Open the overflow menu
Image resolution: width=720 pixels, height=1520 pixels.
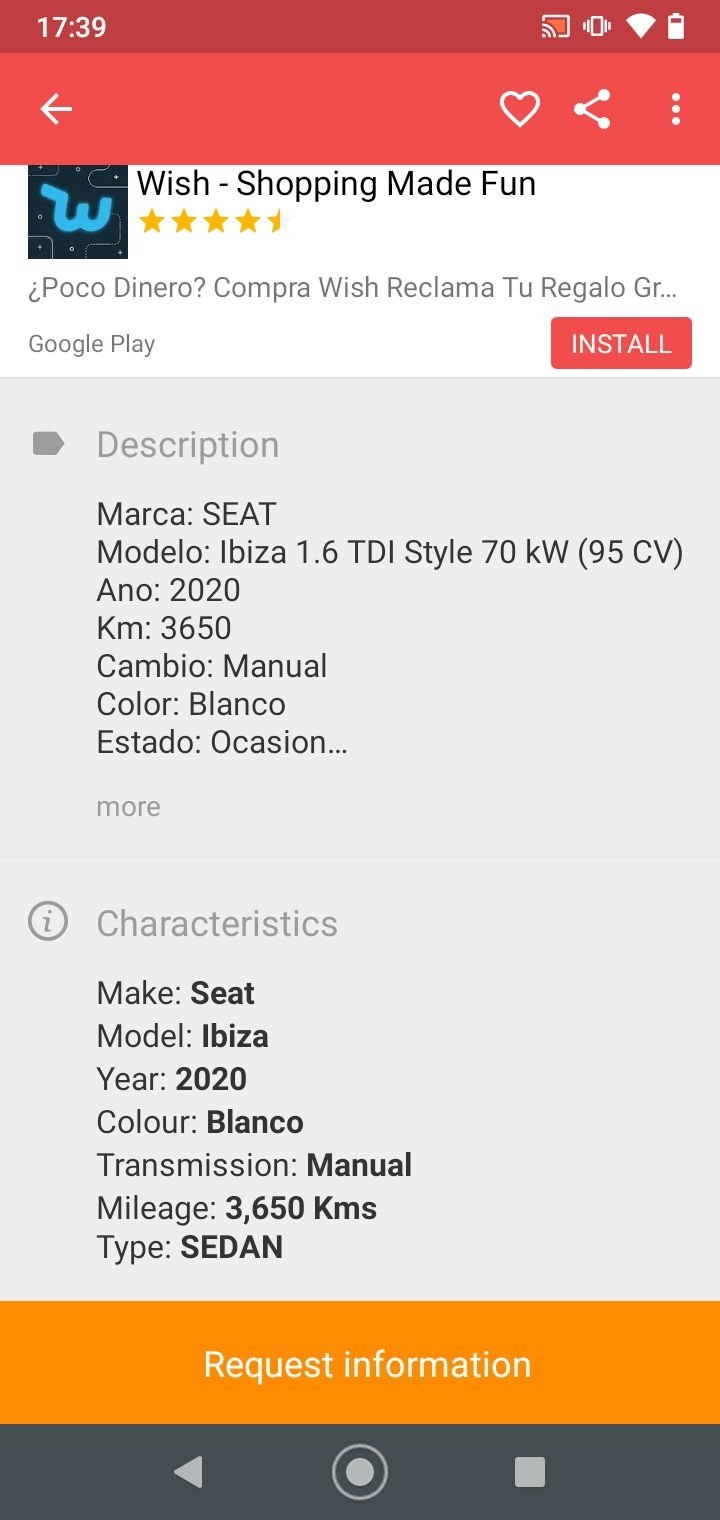(x=676, y=109)
